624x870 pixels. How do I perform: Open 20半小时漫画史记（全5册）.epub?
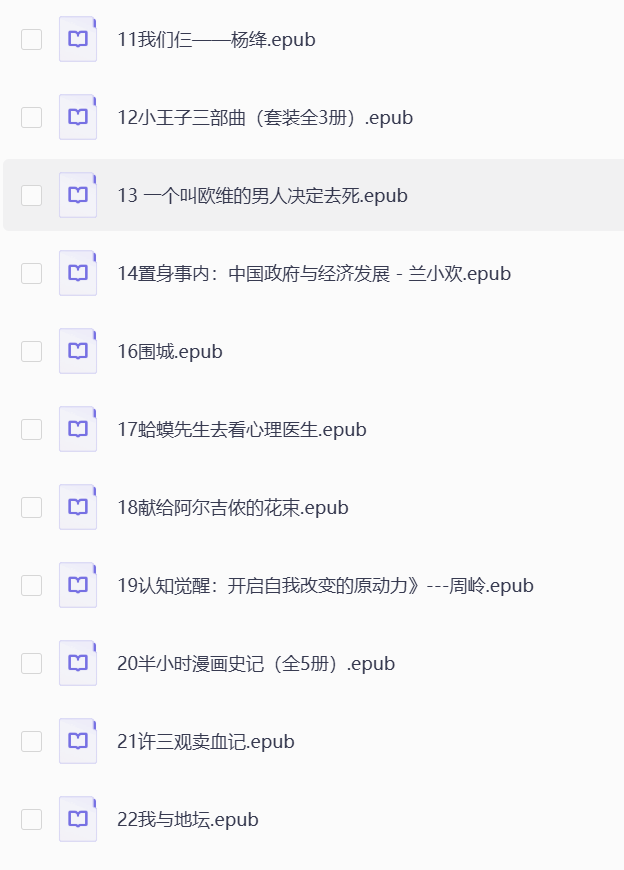255,664
